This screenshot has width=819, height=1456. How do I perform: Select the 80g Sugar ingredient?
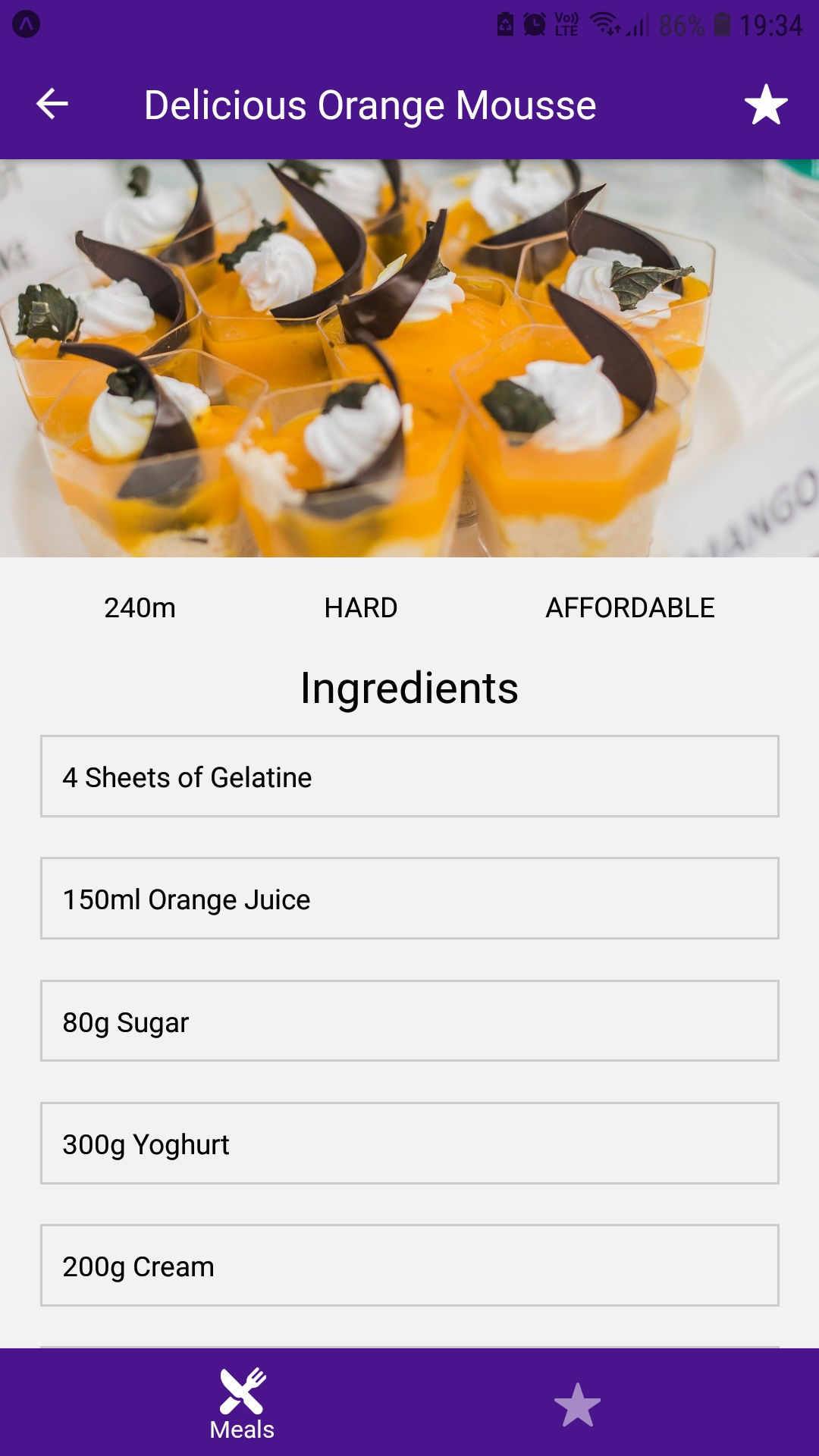[409, 1021]
